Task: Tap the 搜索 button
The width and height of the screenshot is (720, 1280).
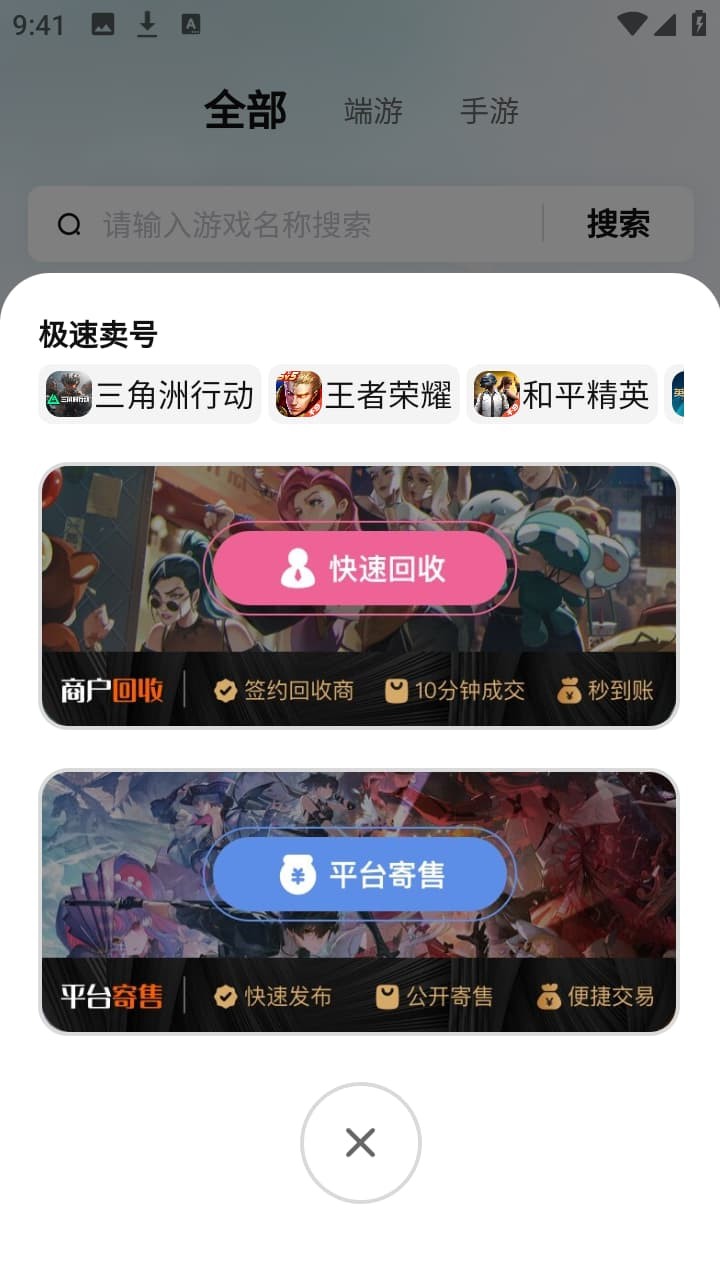Action: point(618,225)
